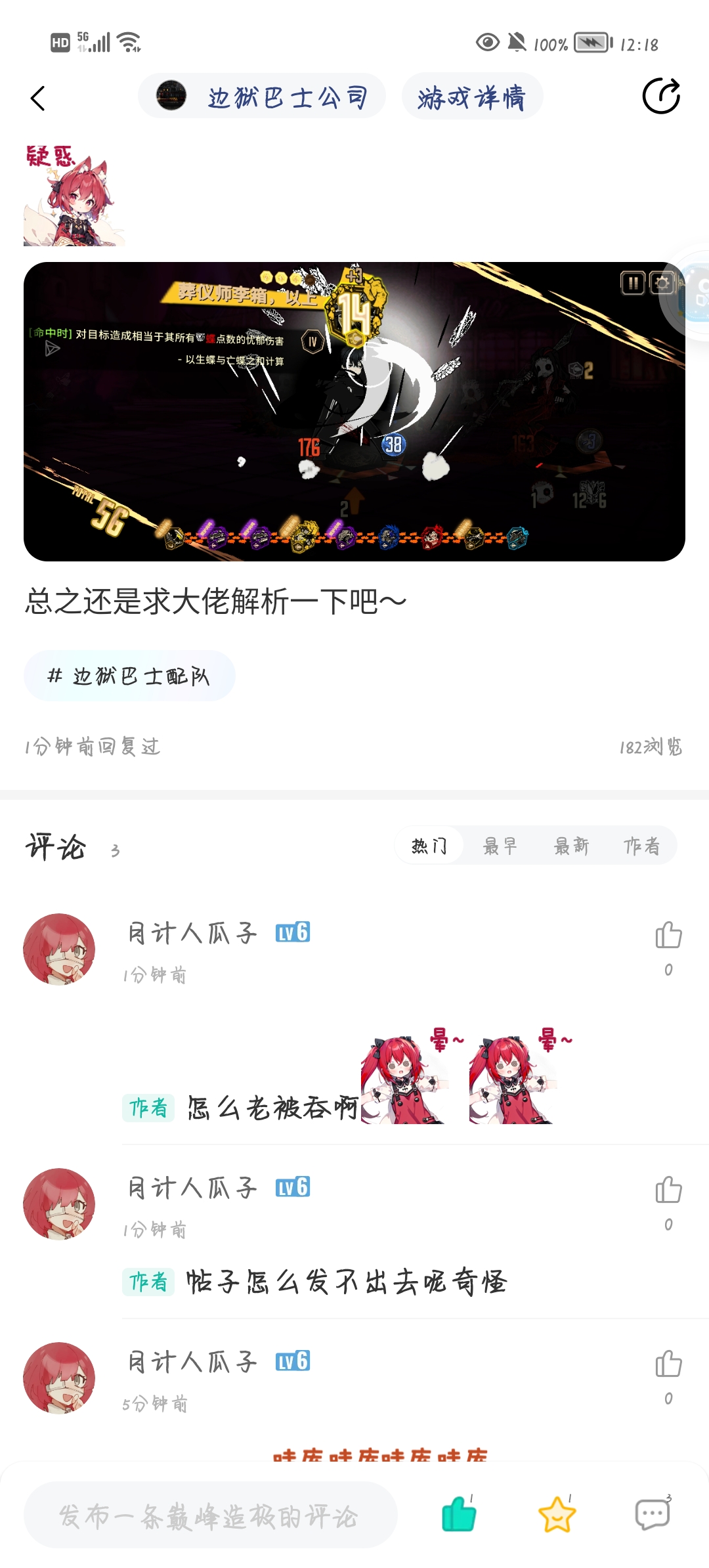Sort comments by 最早
Viewport: 709px width, 1568px height.
pyautogui.click(x=500, y=846)
